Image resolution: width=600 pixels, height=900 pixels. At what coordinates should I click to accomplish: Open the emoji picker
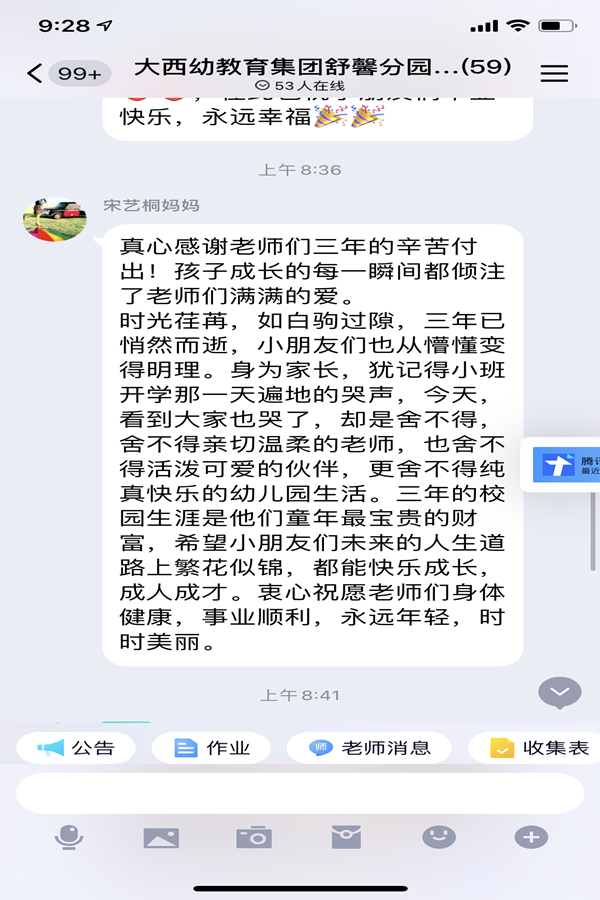click(x=439, y=837)
